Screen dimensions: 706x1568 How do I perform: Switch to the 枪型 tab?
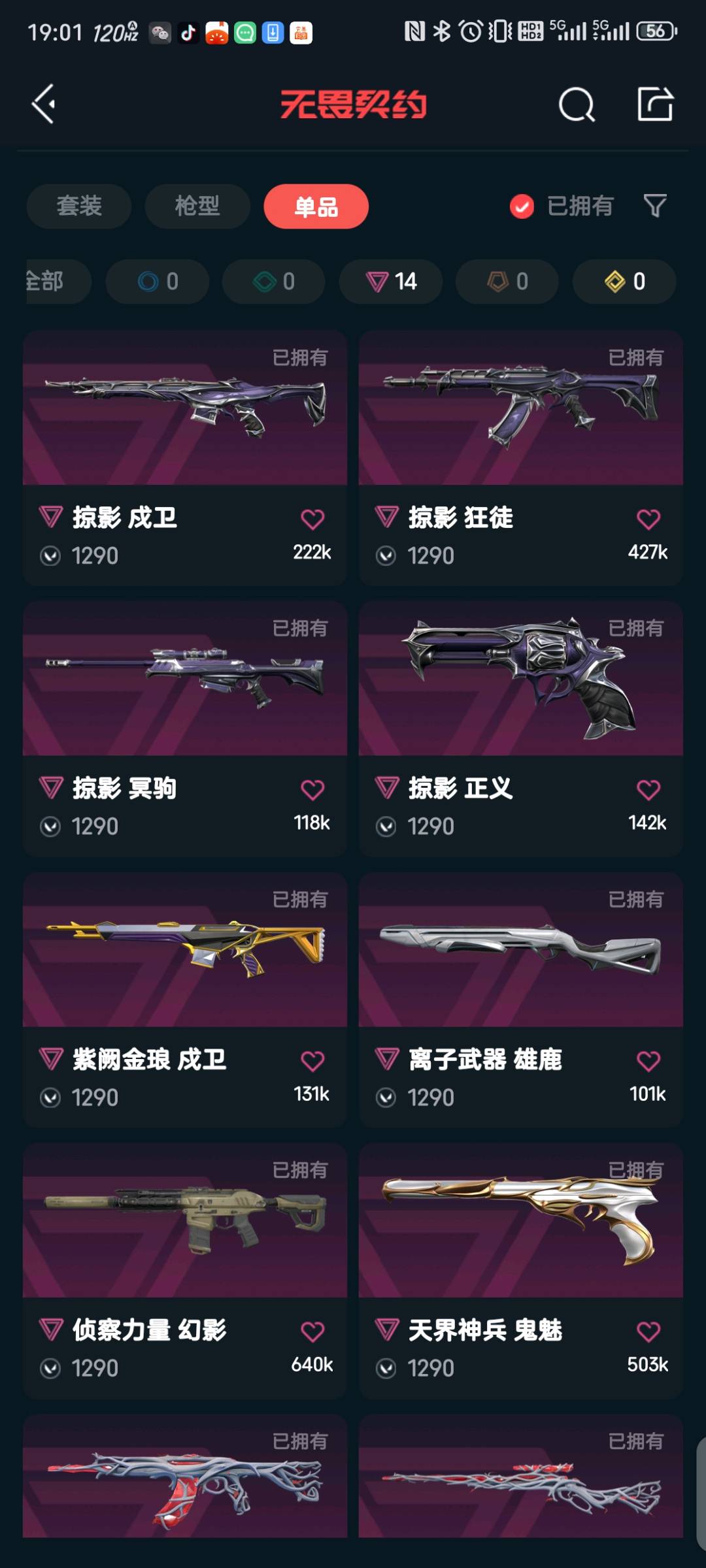[197, 206]
